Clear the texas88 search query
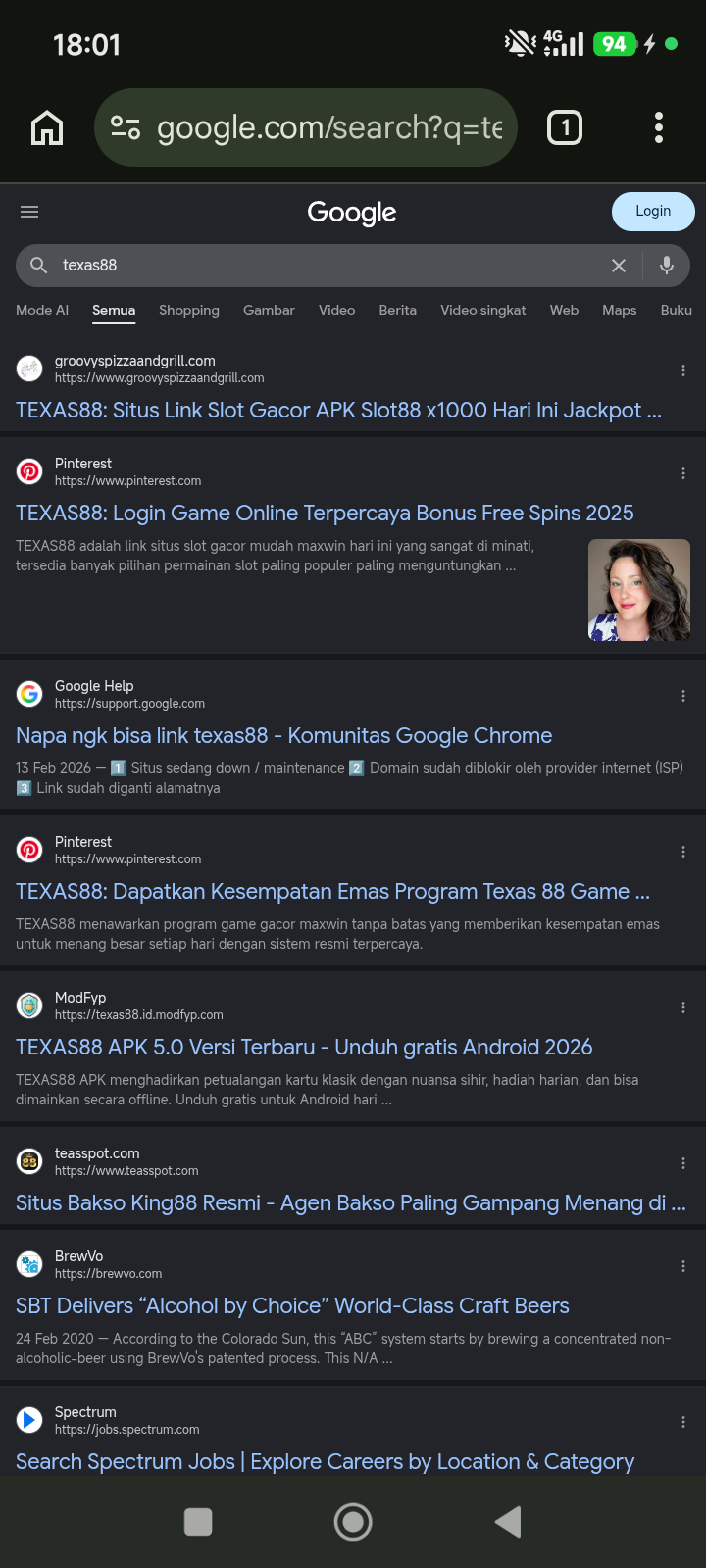 point(619,266)
